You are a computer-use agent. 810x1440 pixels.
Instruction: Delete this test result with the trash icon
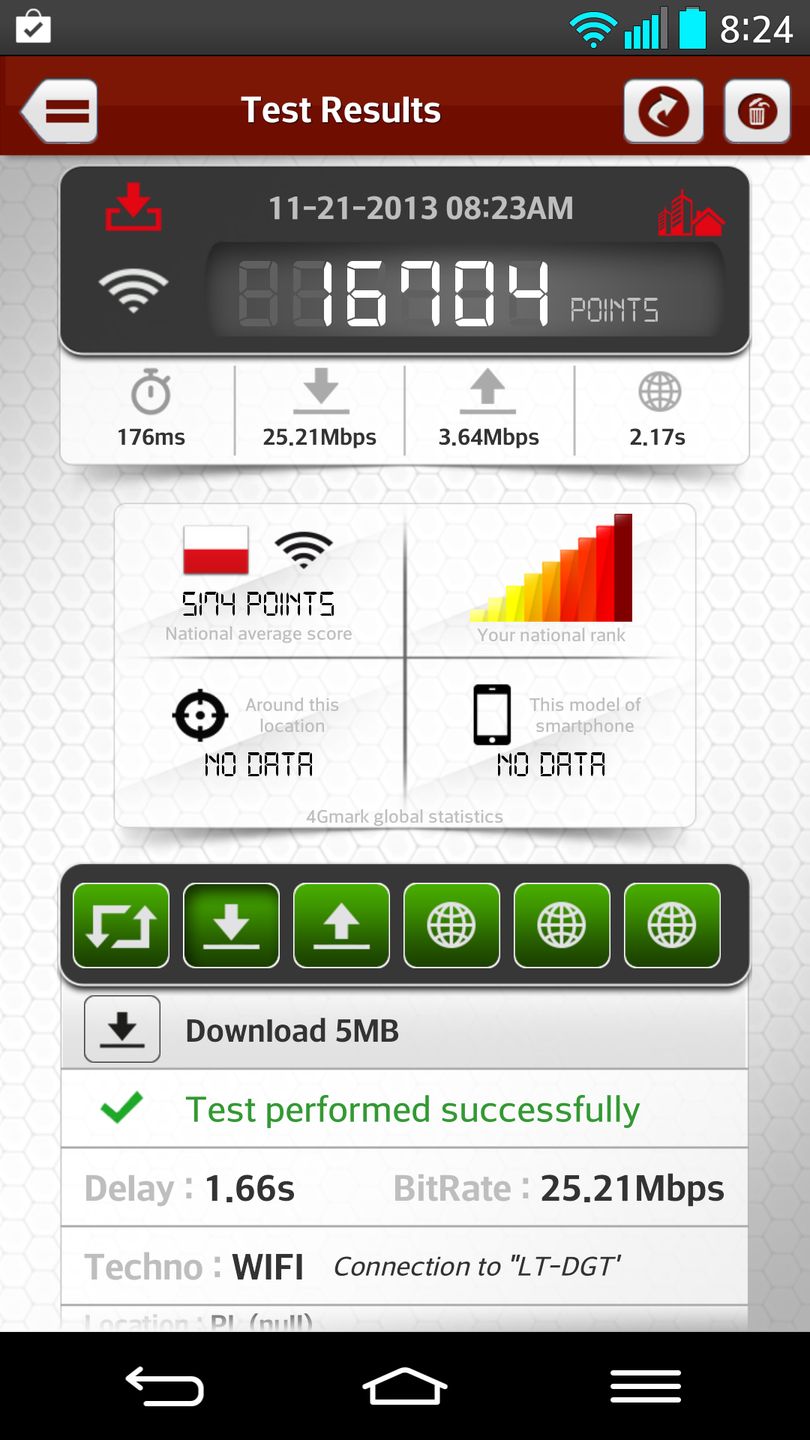point(757,110)
